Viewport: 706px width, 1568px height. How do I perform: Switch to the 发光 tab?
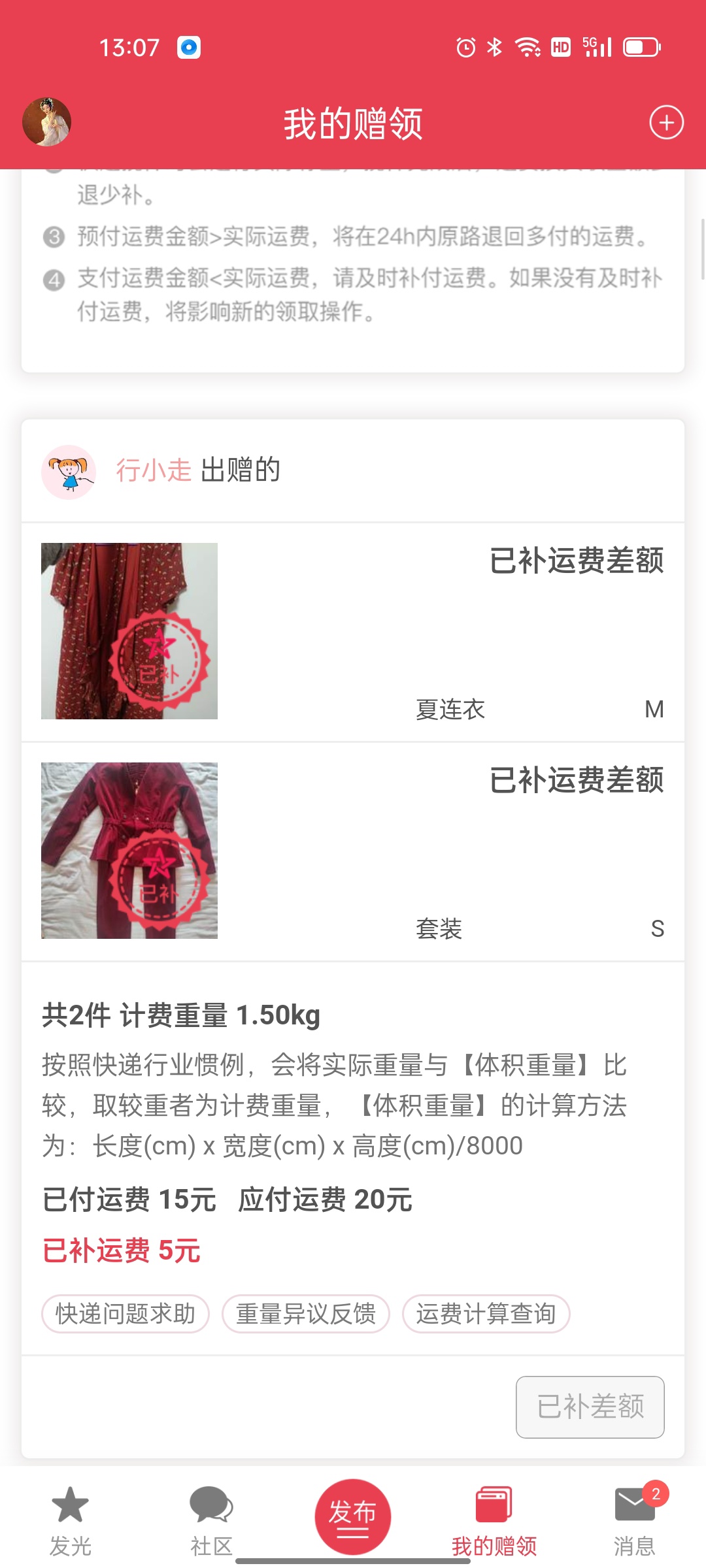coord(71,1521)
